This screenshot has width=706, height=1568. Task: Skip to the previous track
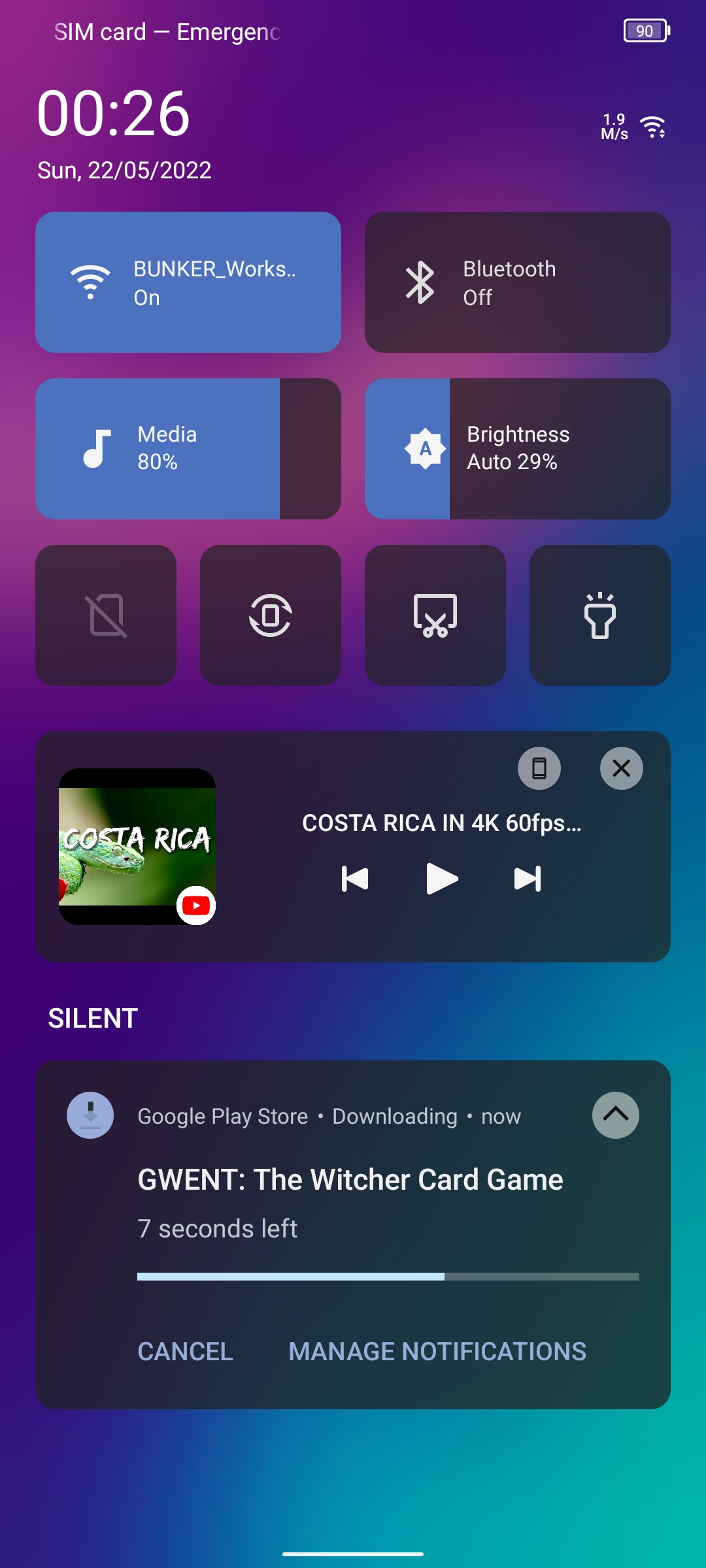tap(355, 879)
